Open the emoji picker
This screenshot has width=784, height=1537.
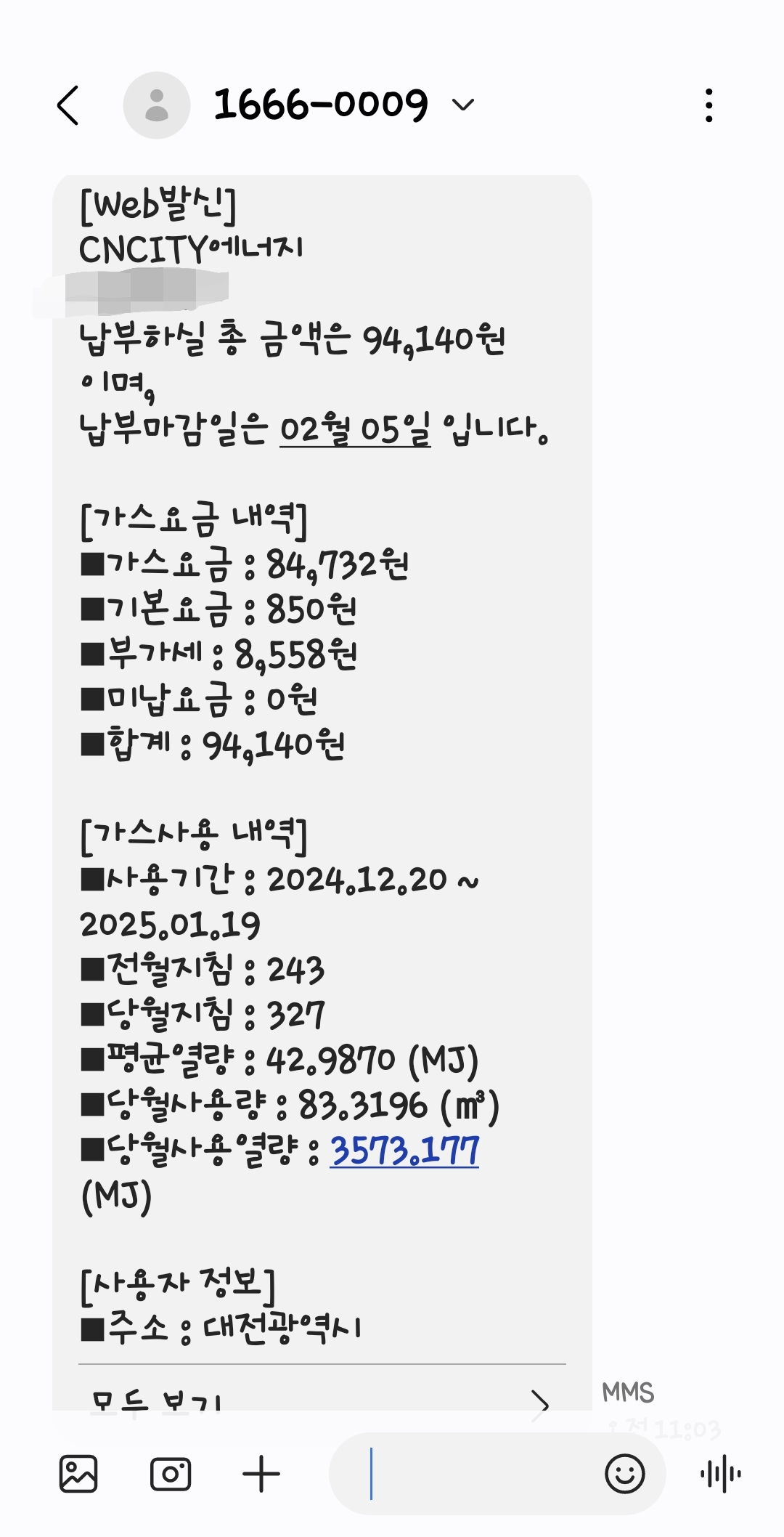(x=624, y=1474)
